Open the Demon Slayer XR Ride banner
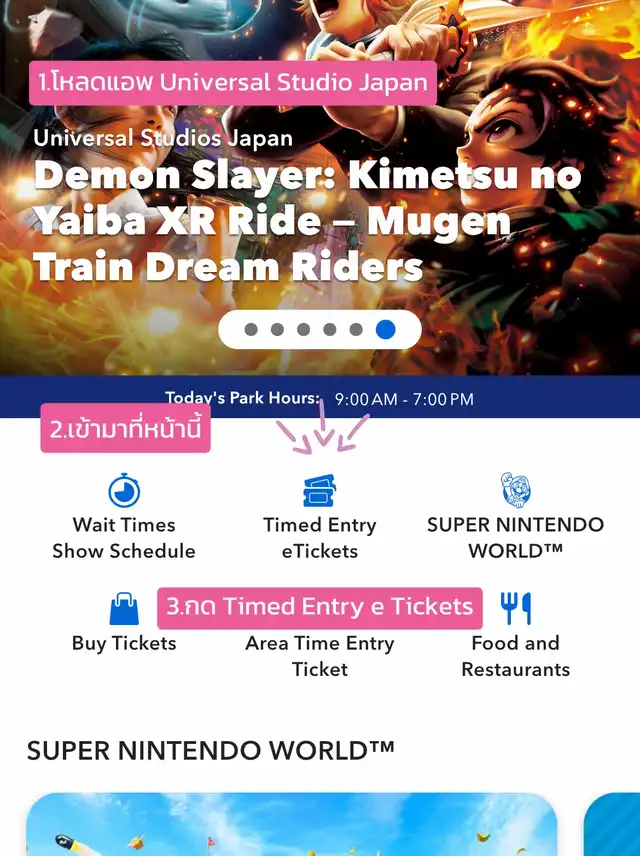 click(x=308, y=220)
